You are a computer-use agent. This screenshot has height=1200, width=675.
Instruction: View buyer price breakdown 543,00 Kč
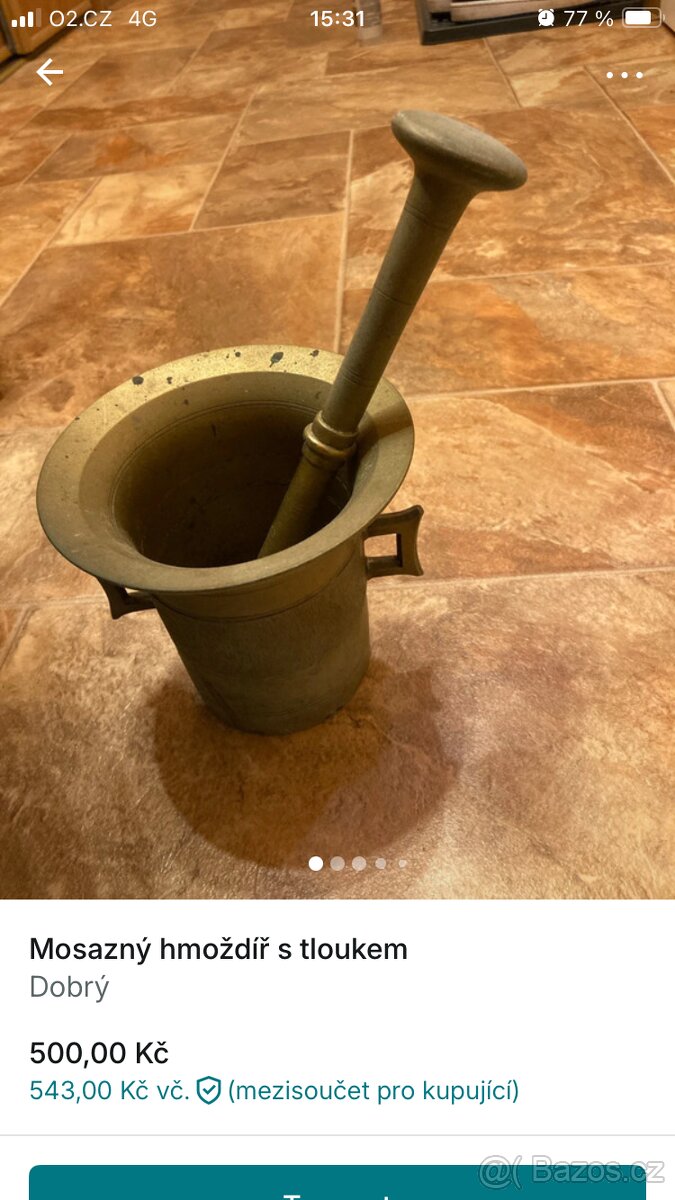pyautogui.click(x=274, y=1090)
